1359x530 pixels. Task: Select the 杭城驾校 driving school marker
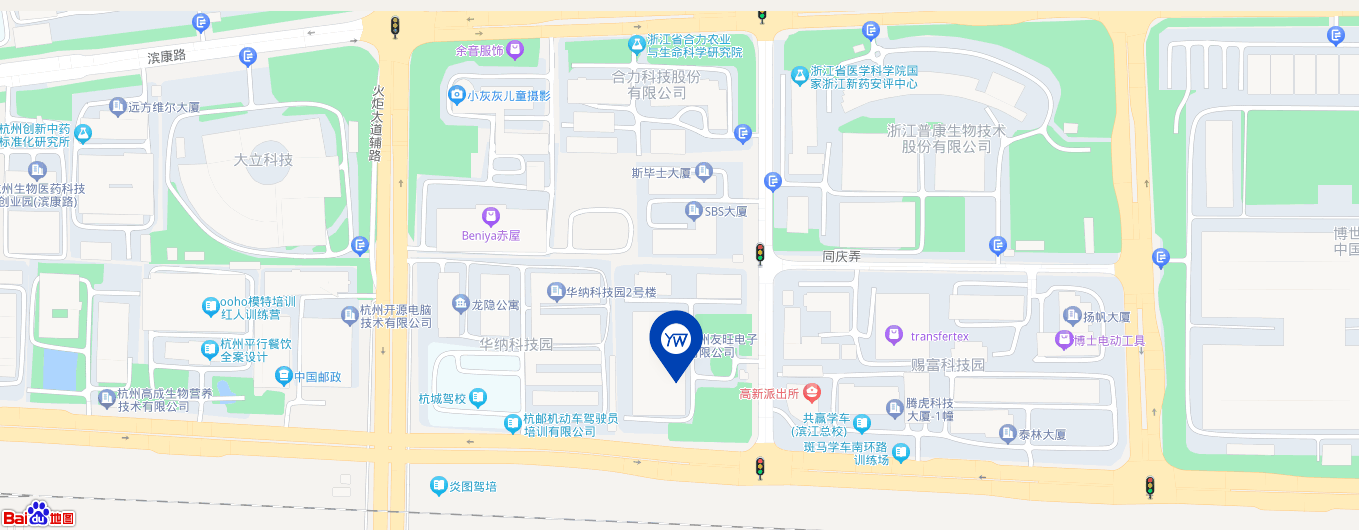click(478, 398)
